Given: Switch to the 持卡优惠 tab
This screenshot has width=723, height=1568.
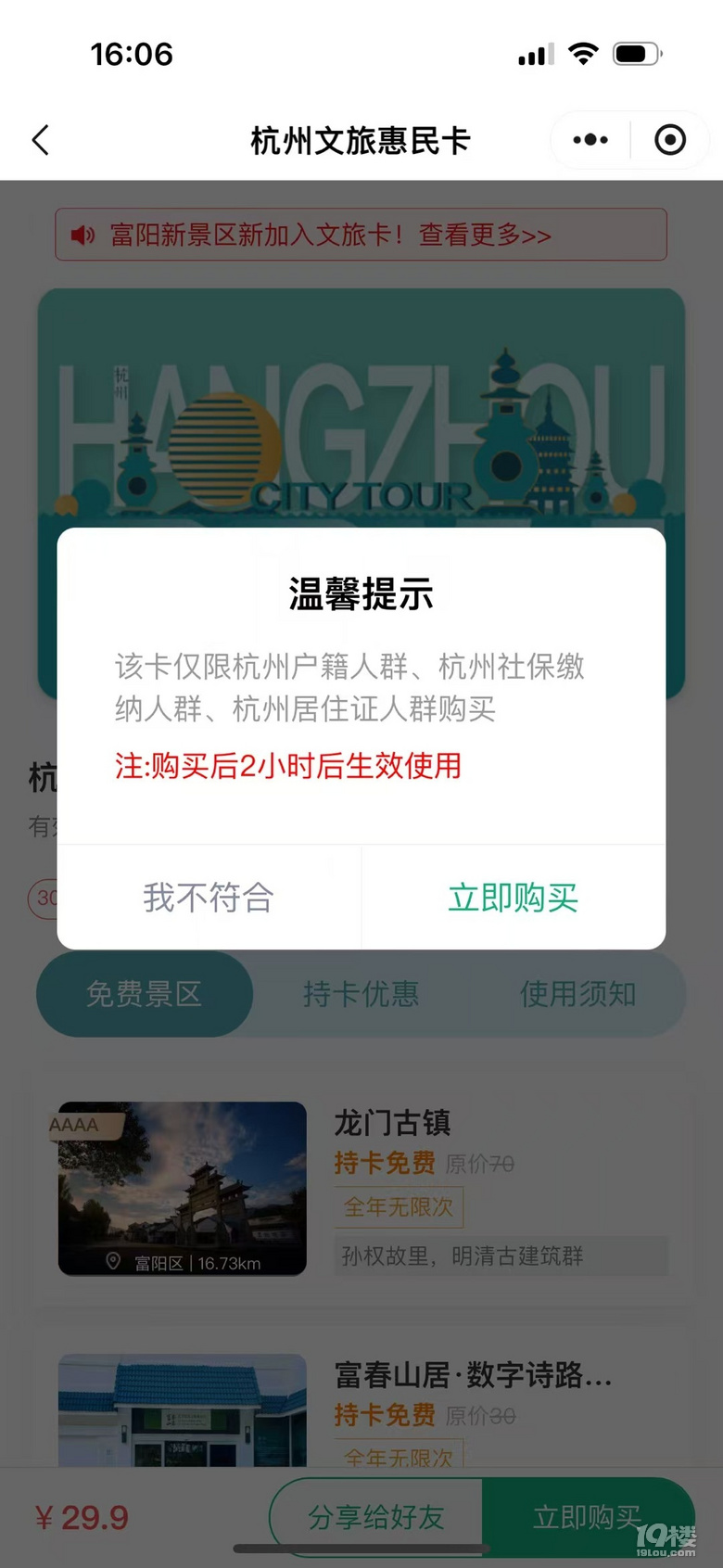Looking at the screenshot, I should (x=361, y=994).
